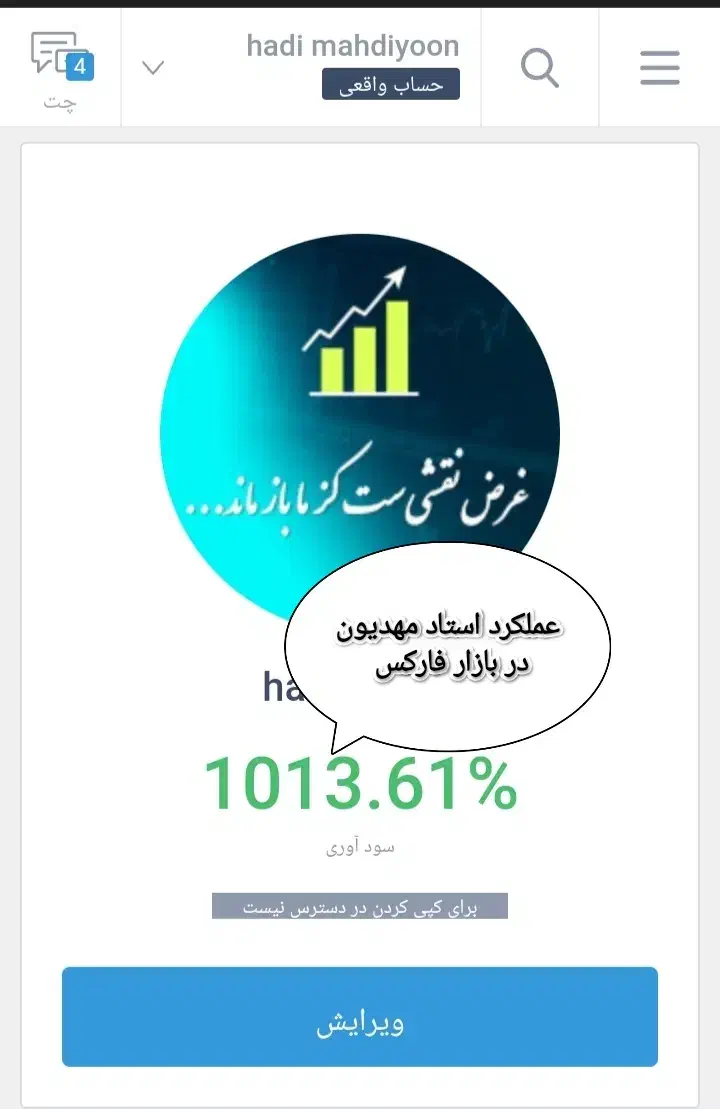
Task: Click the chat message bubble icon
Action: click(55, 52)
